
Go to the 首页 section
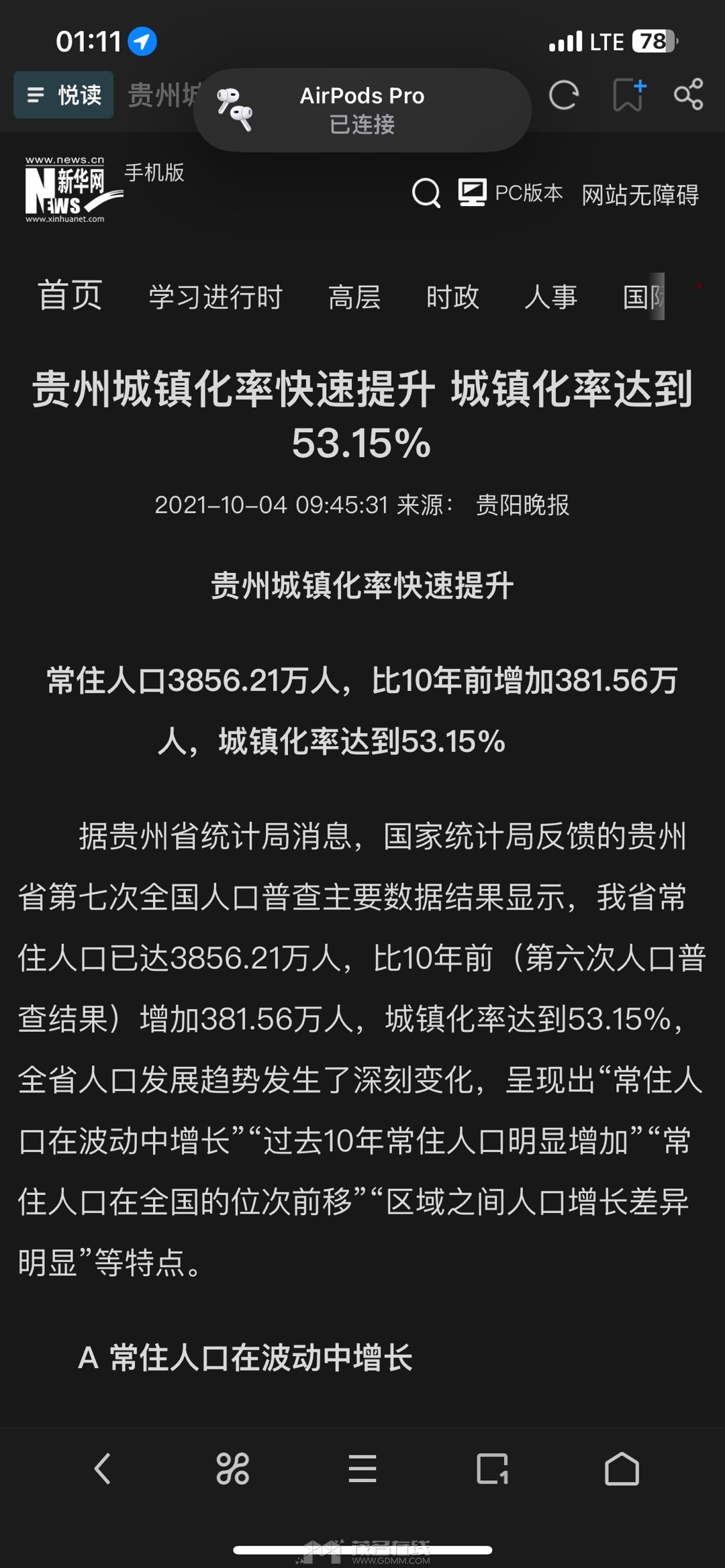point(70,296)
